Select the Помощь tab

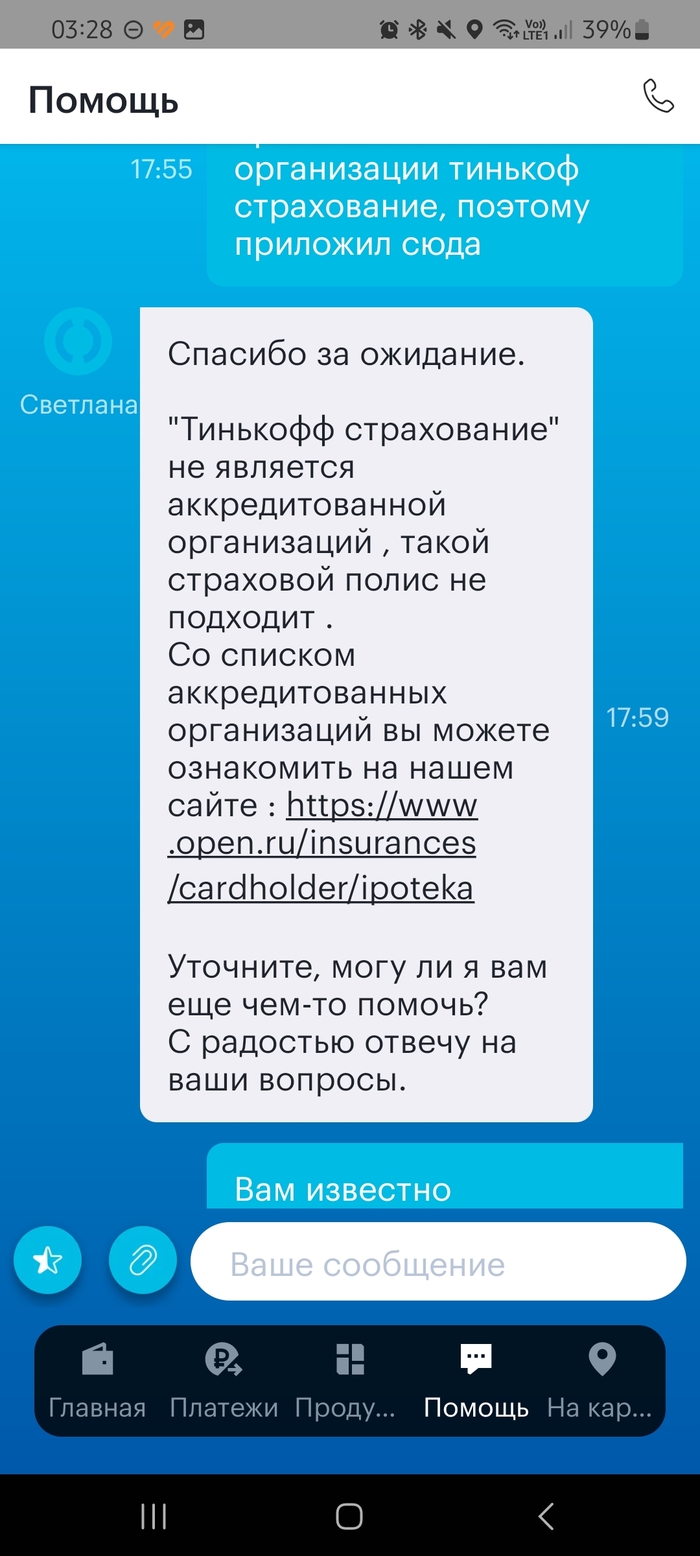tap(476, 1381)
